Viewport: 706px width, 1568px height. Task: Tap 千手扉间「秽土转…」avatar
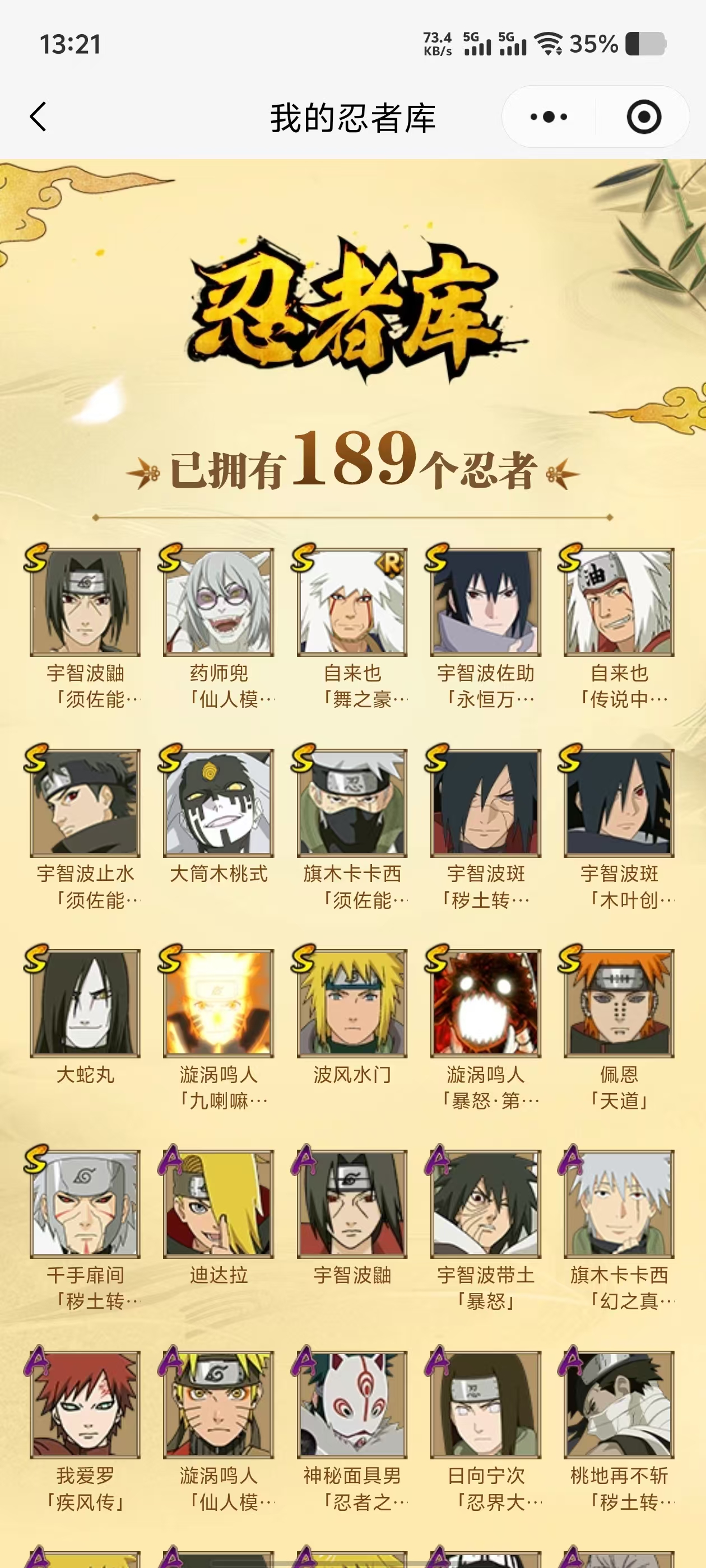click(x=85, y=1203)
